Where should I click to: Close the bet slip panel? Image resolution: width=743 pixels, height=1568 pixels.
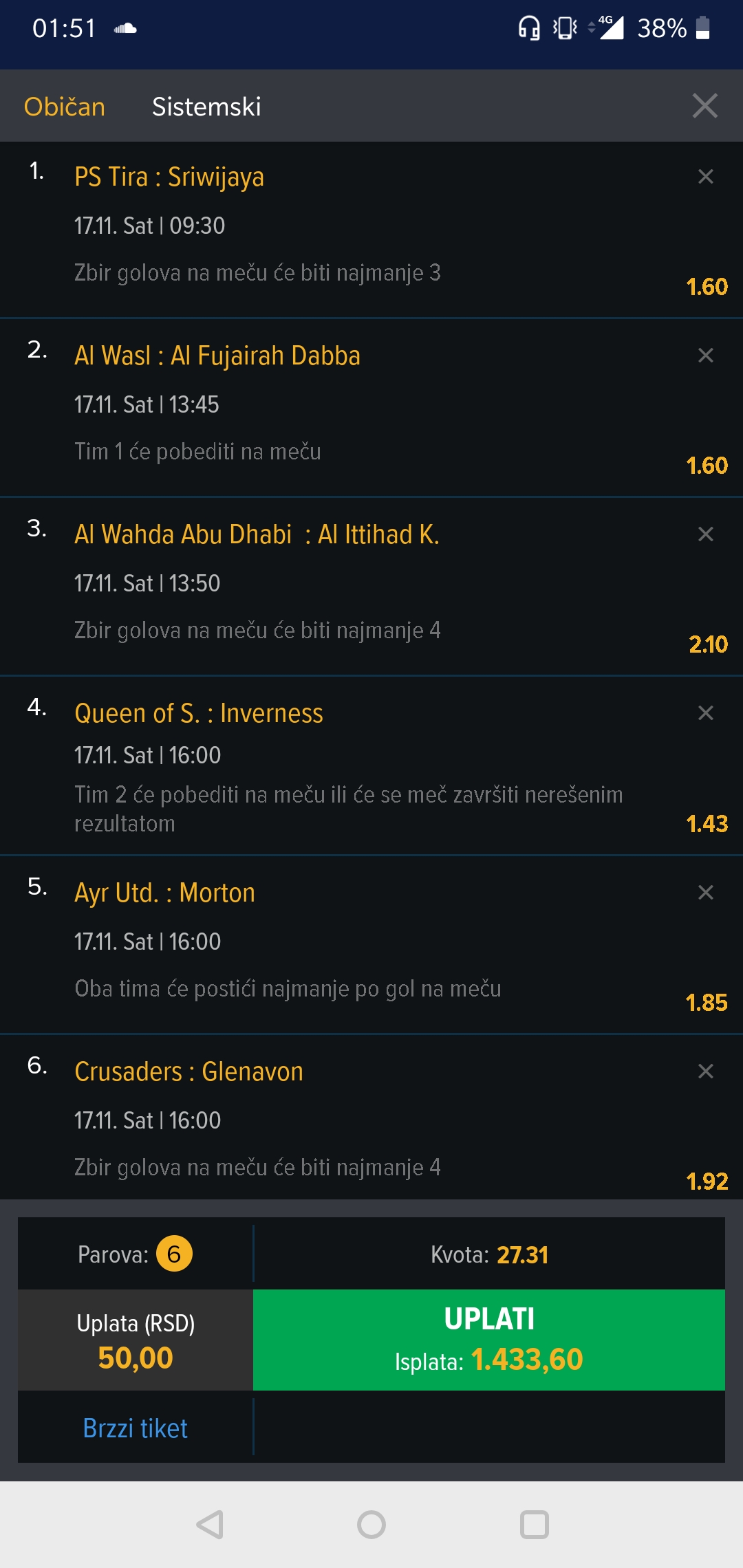pos(705,106)
